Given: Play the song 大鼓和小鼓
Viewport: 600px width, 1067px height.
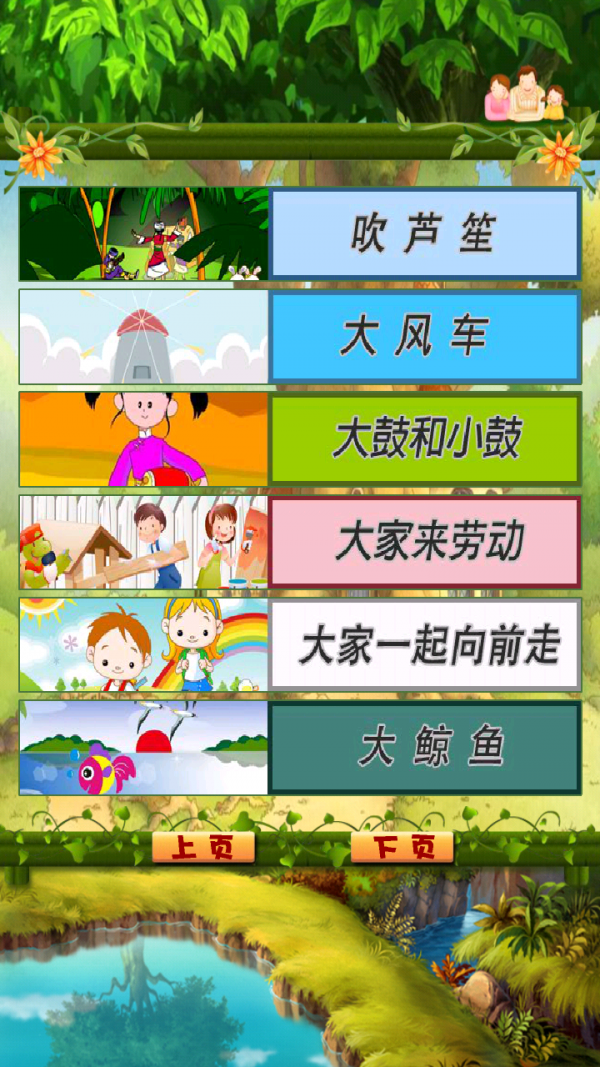Looking at the screenshot, I should pos(425,440).
